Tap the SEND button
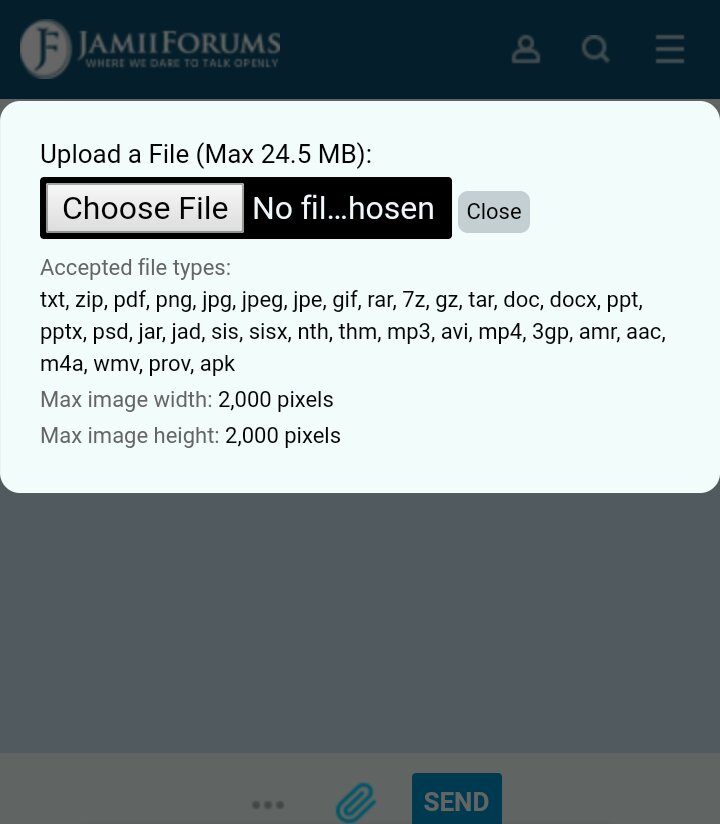 point(456,800)
